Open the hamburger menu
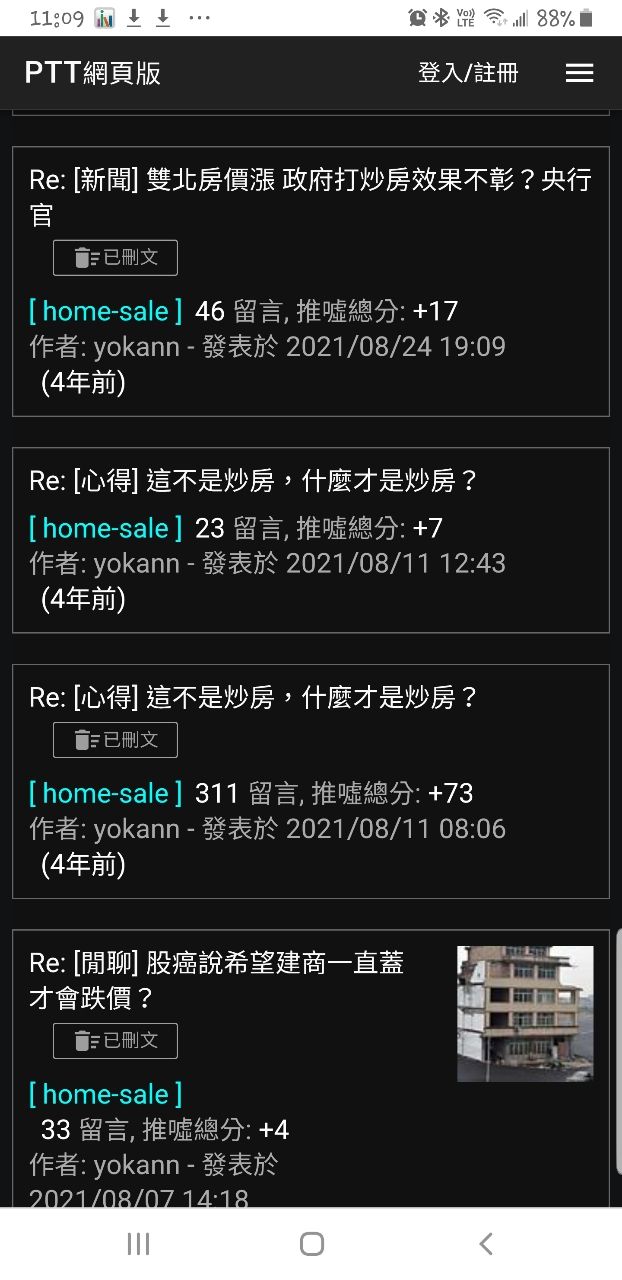The image size is (622, 1280). pyautogui.click(x=579, y=73)
